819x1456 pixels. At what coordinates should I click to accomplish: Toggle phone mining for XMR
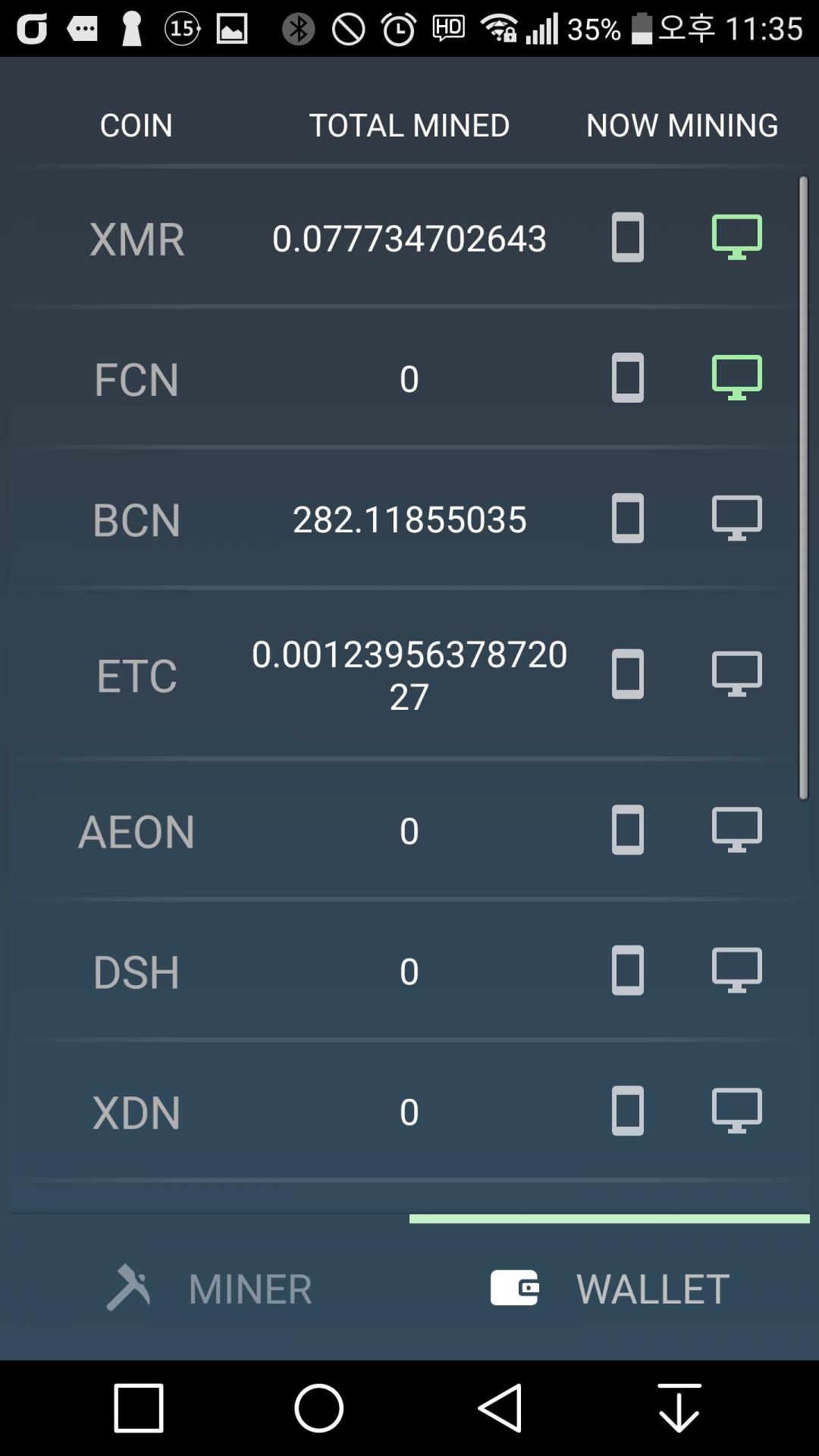pyautogui.click(x=627, y=238)
